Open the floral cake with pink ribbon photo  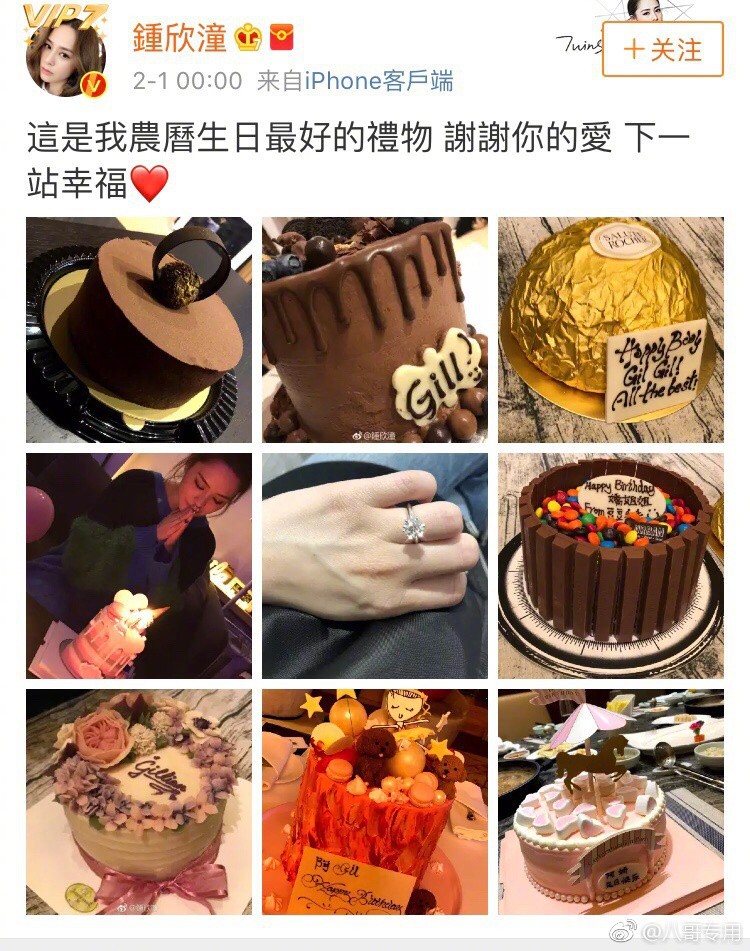coord(139,802)
